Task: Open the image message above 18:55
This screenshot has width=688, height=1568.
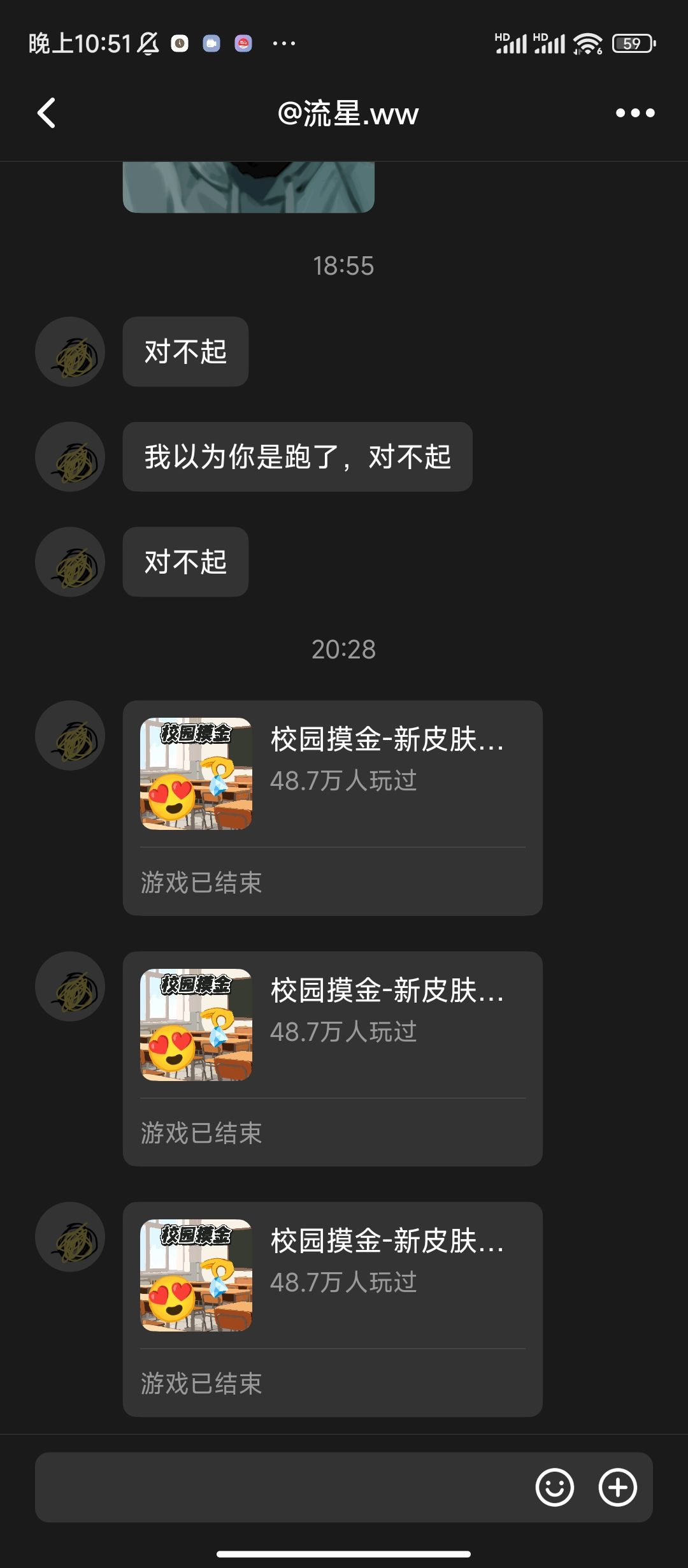Action: pos(248,187)
